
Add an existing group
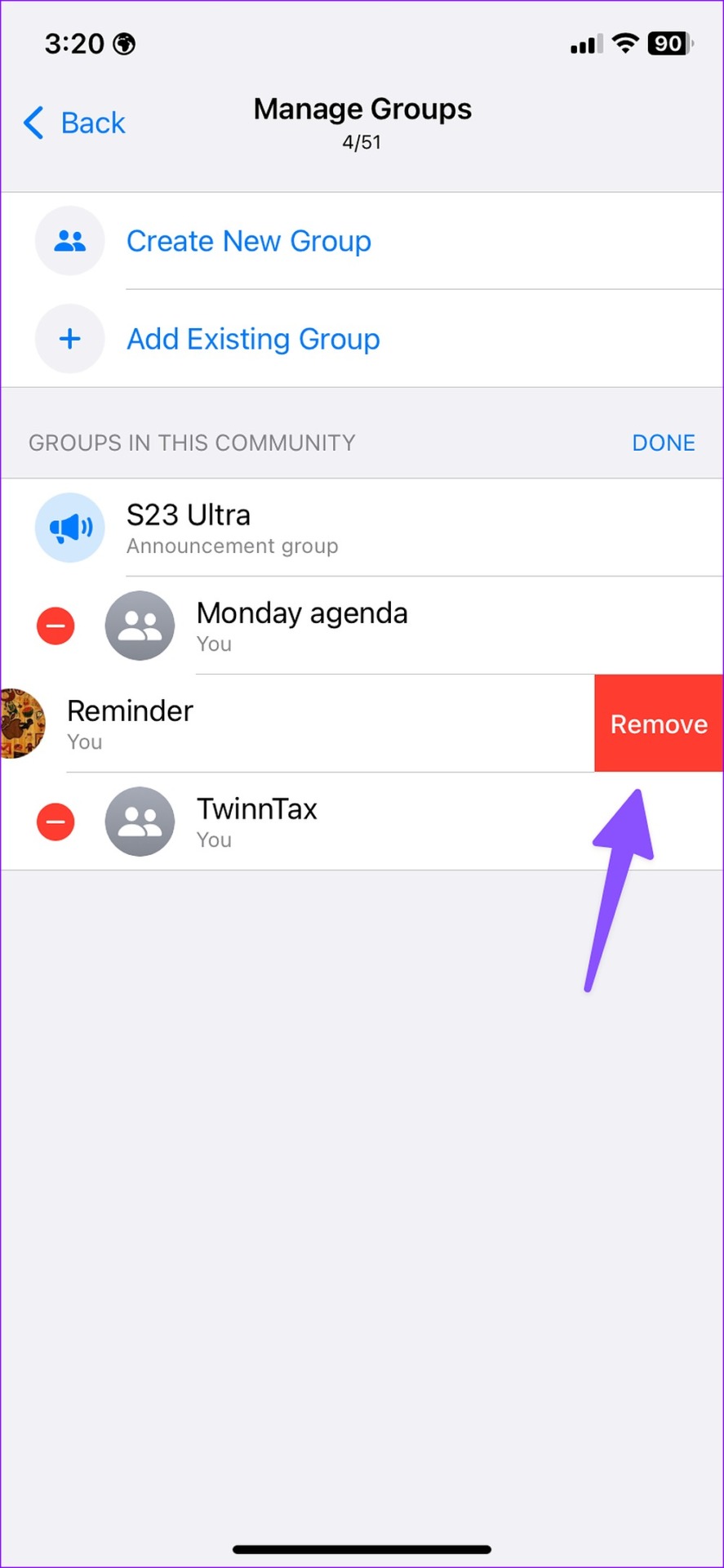click(x=252, y=339)
